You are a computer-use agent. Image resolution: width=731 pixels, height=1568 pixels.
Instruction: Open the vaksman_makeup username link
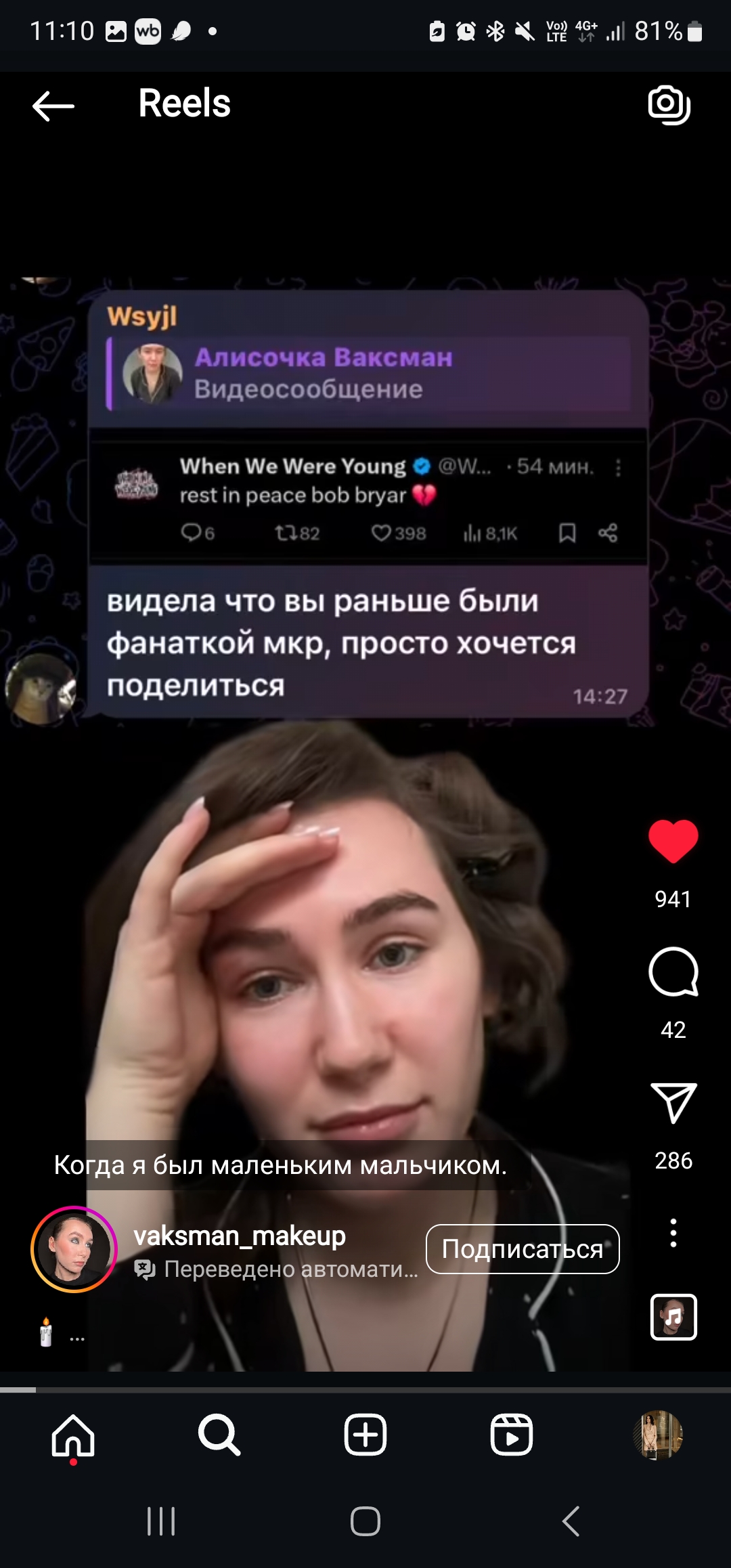pos(240,1236)
